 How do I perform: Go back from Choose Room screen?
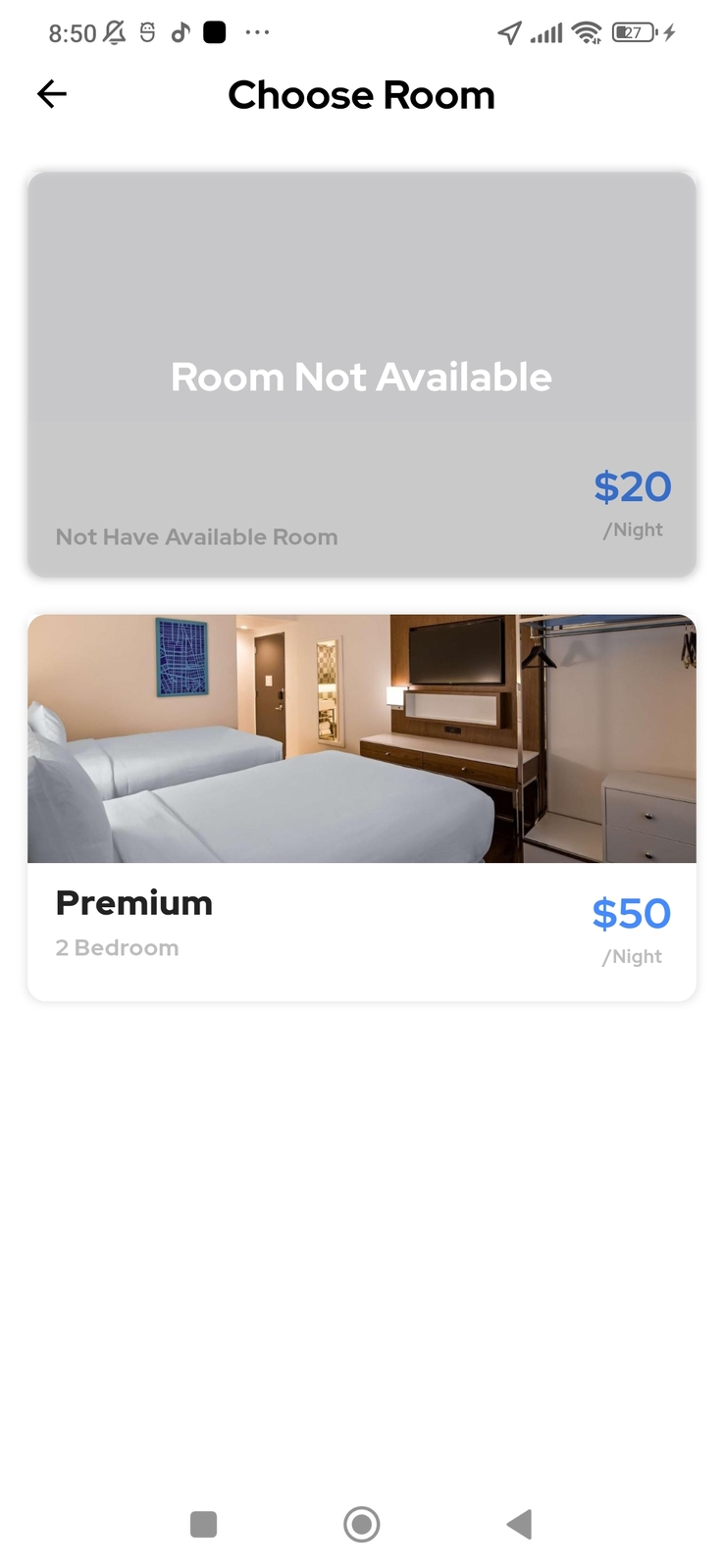(52, 94)
